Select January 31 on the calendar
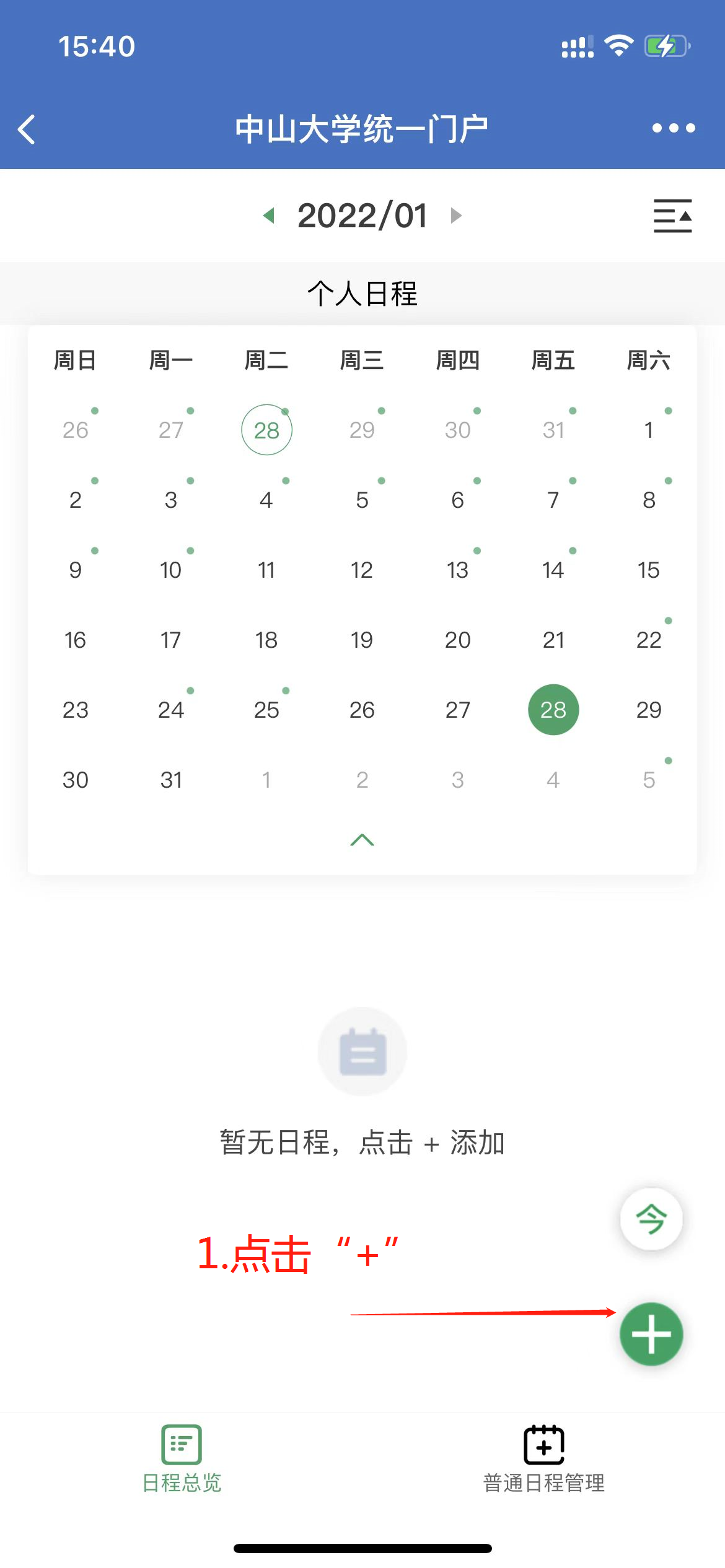 (x=171, y=780)
